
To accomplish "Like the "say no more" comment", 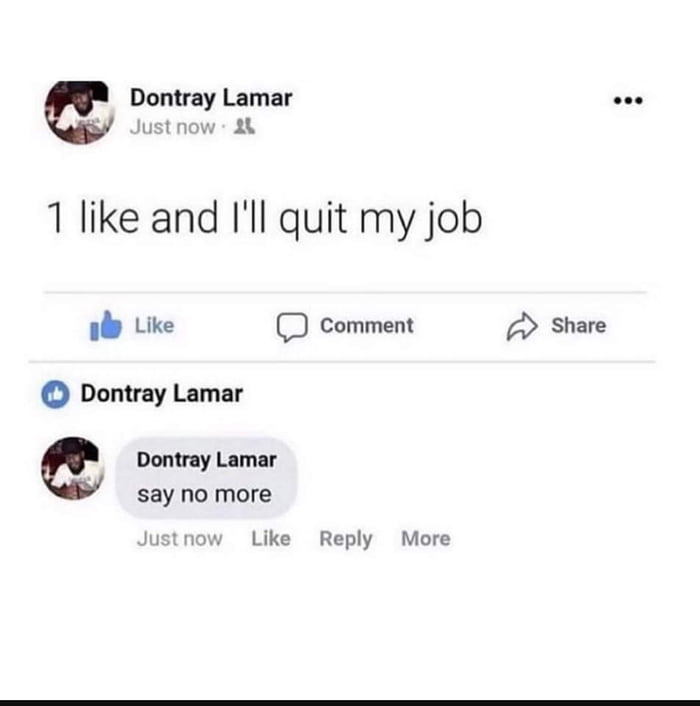I will tap(270, 539).
